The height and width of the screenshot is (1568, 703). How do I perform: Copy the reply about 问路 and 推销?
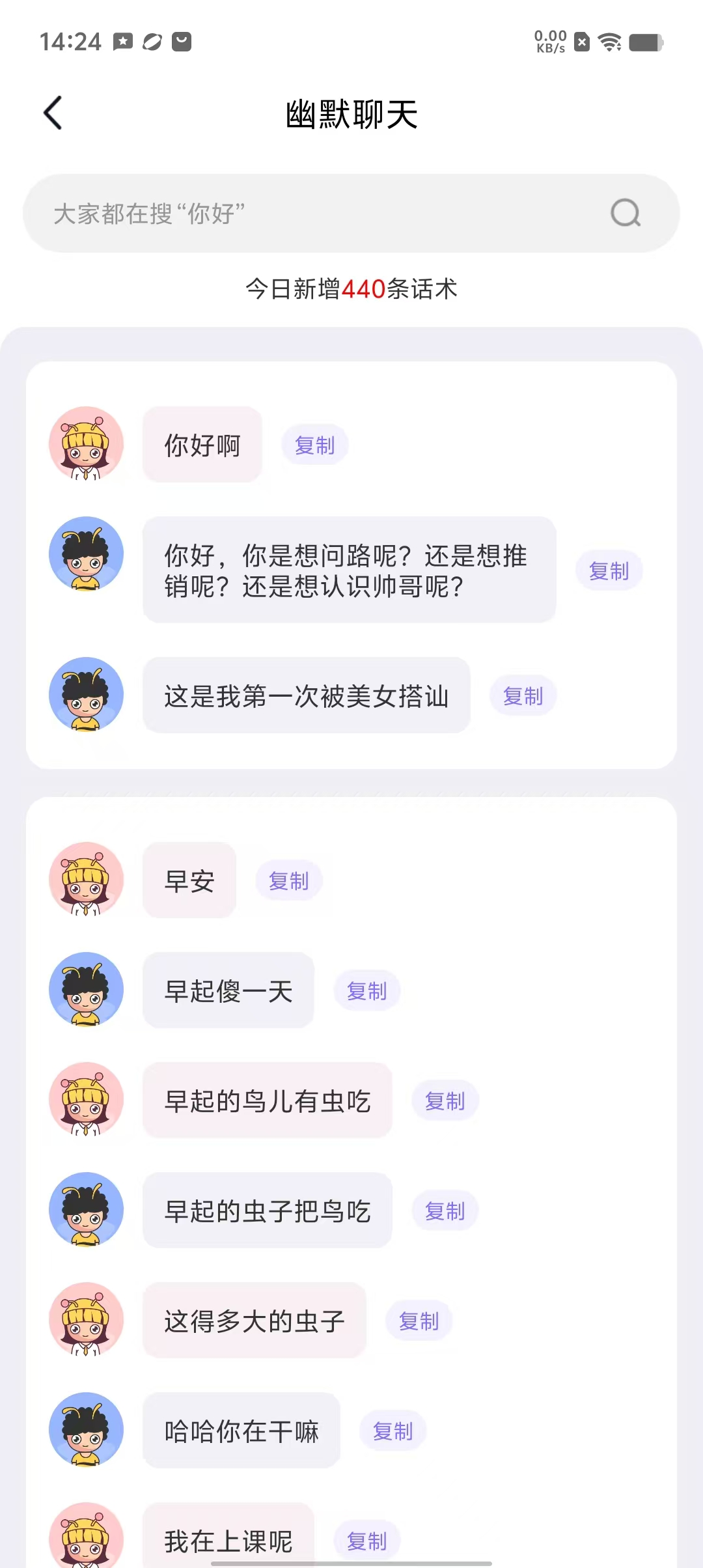pyautogui.click(x=609, y=570)
